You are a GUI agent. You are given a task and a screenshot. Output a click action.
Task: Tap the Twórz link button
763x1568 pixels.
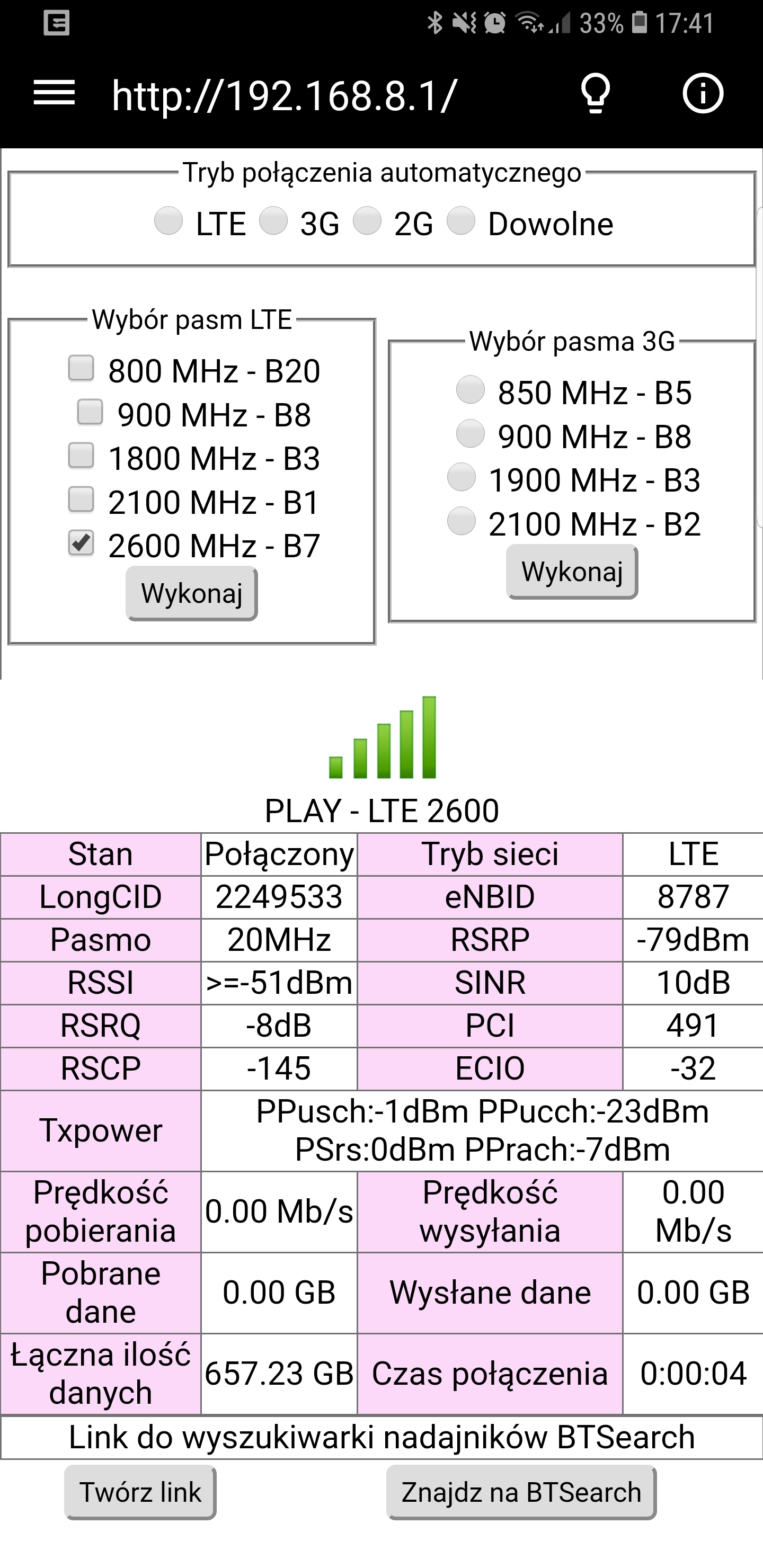point(140,1493)
